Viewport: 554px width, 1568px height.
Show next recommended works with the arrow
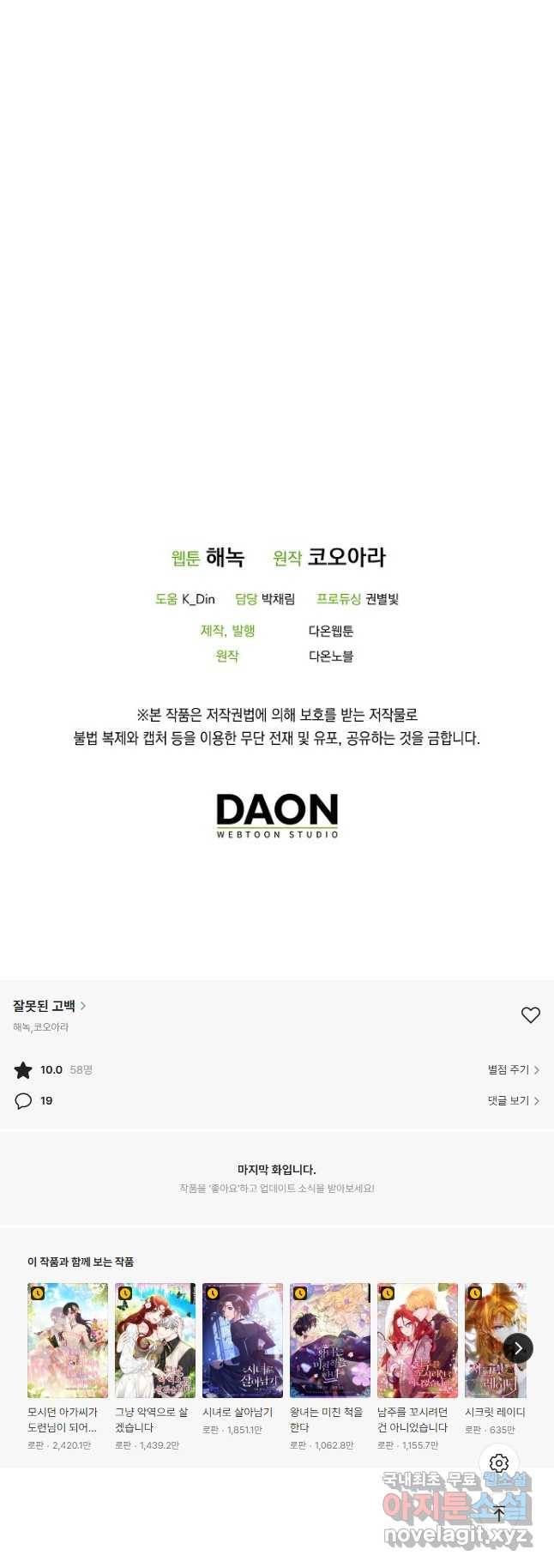[518, 1348]
